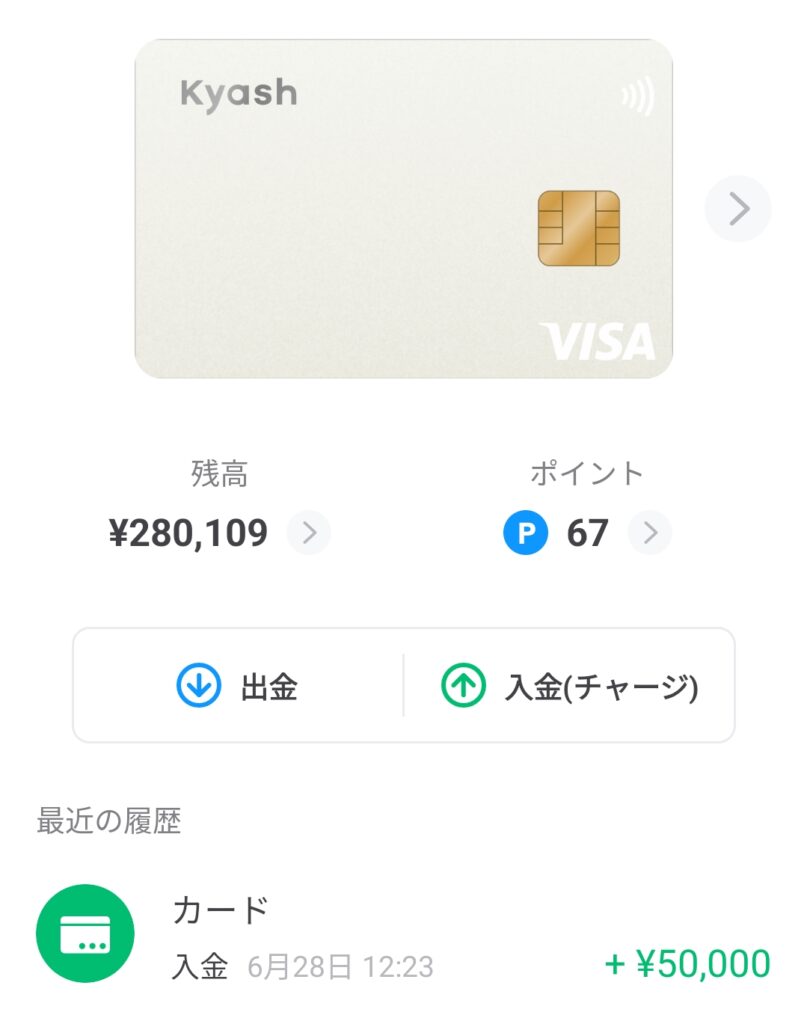
Task: Tap 入金(チャージ) to charge the balance
Action: [x=569, y=686]
